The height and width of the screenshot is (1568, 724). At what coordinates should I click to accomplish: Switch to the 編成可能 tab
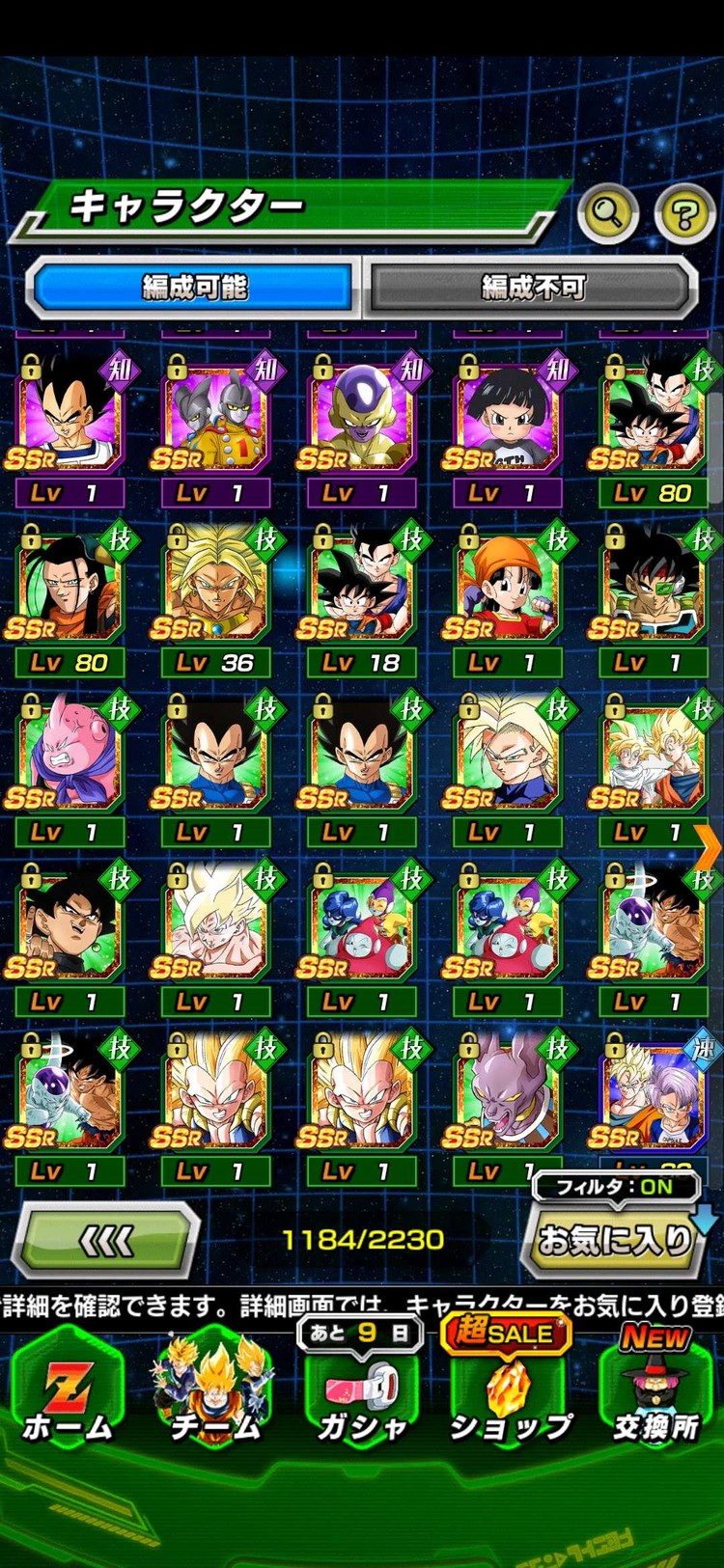[194, 287]
